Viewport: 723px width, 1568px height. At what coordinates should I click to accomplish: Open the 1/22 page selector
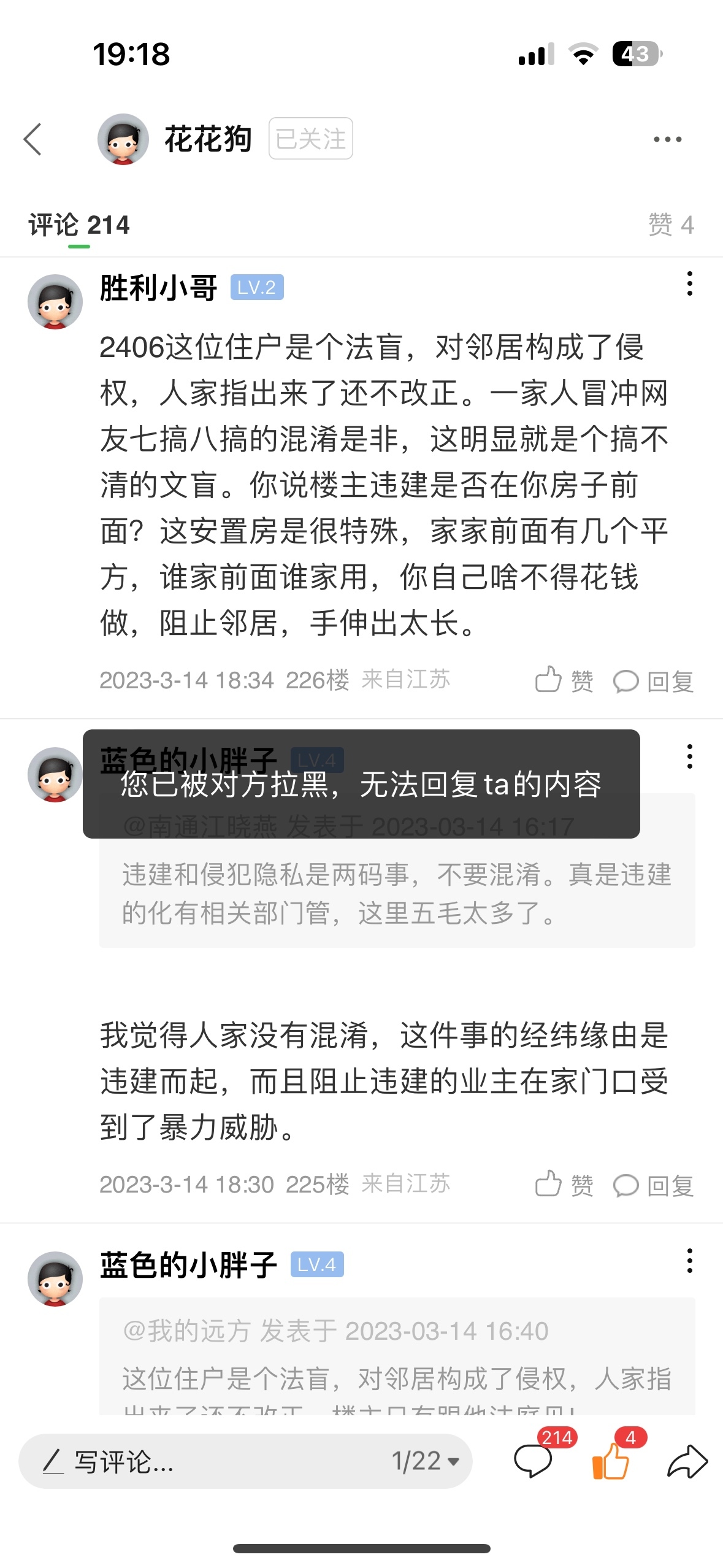click(426, 1461)
